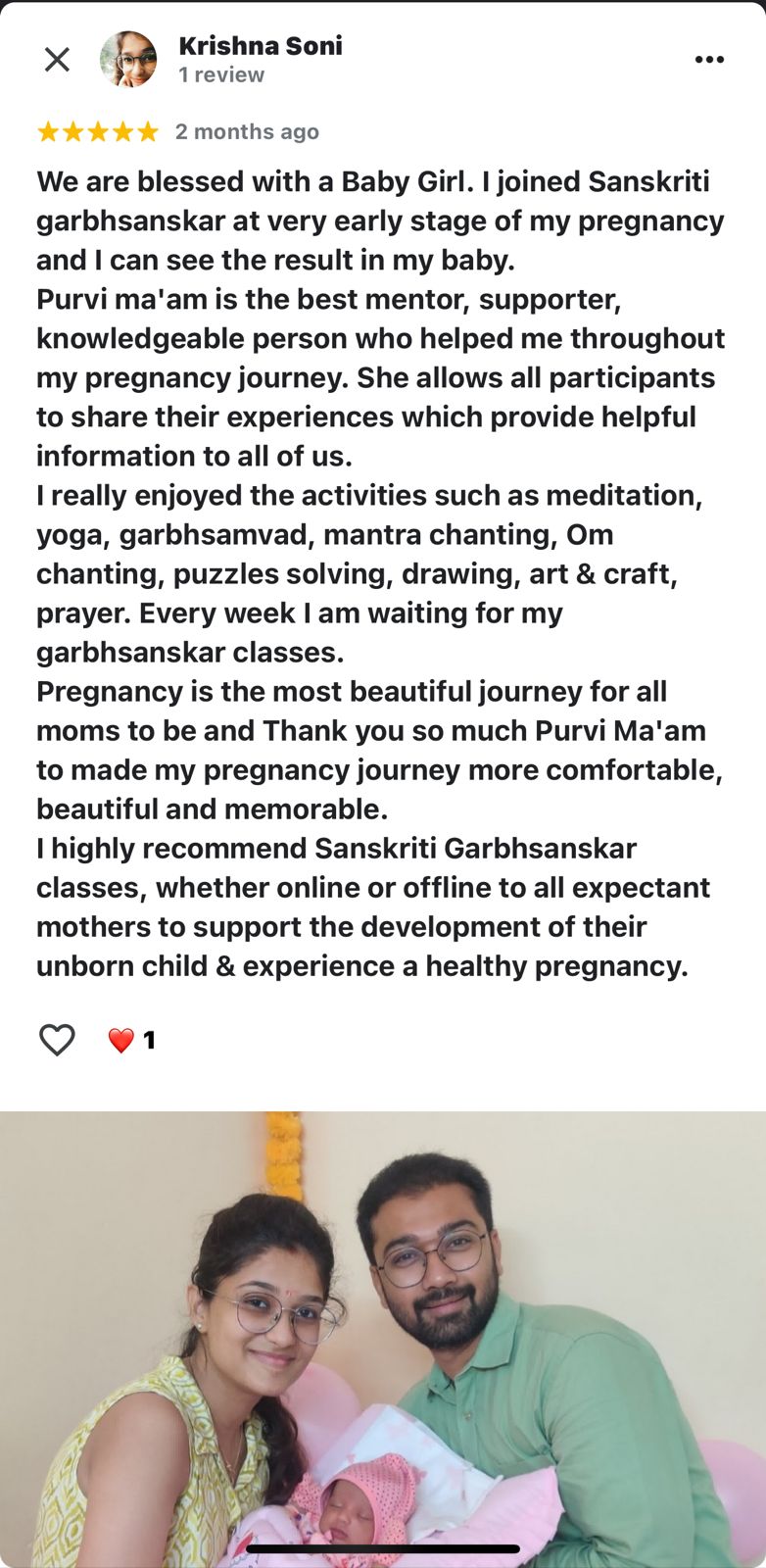The image size is (766, 1568).
Task: Like this review with the heart outline
Action: click(x=57, y=1040)
